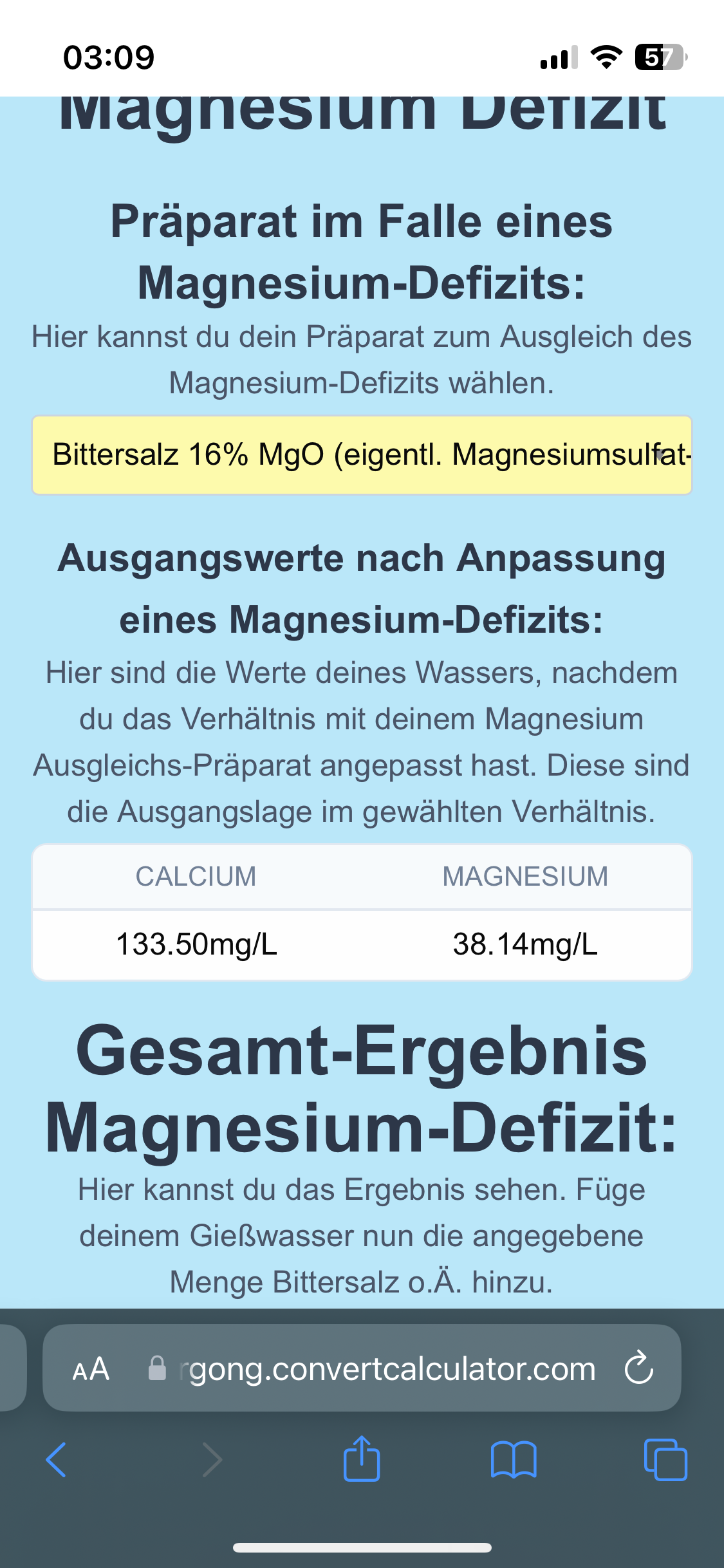Go back to the previous page
The width and height of the screenshot is (724, 1568).
[57, 1459]
